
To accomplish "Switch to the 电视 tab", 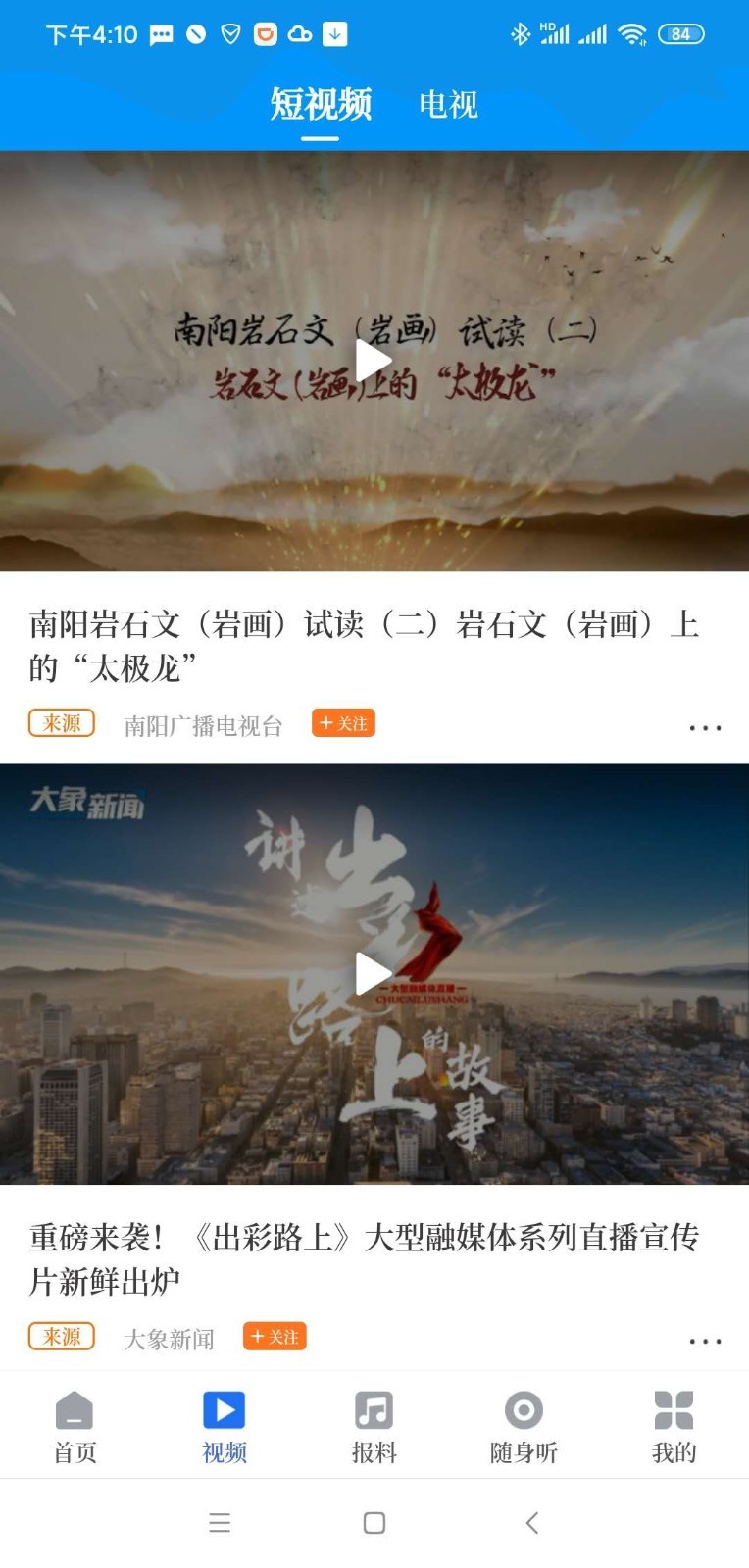I will click(x=448, y=105).
